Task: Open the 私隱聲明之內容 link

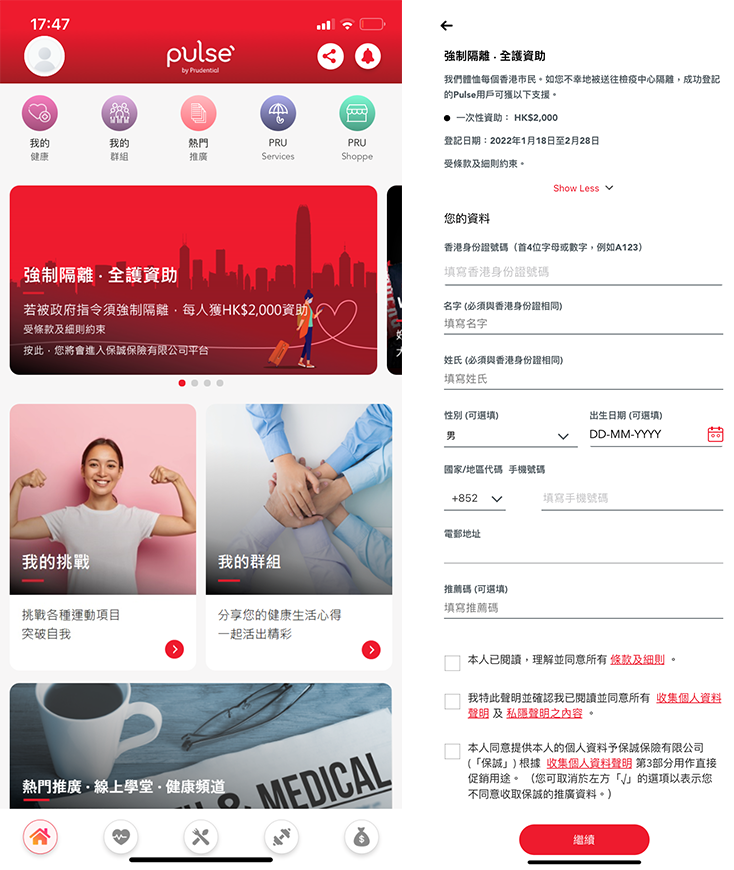Action: pyautogui.click(x=545, y=713)
